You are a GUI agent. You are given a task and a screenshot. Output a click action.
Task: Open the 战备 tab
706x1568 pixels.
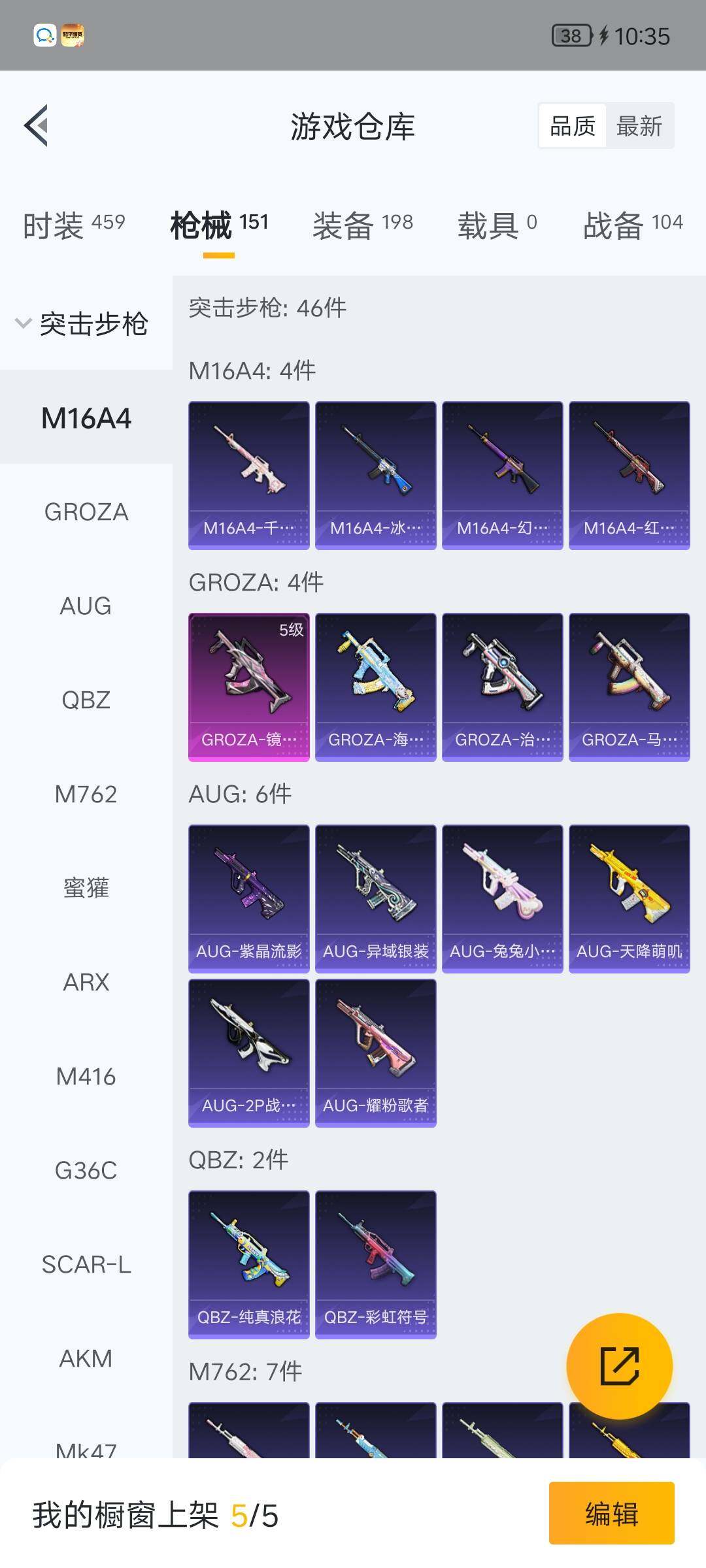pos(633,225)
